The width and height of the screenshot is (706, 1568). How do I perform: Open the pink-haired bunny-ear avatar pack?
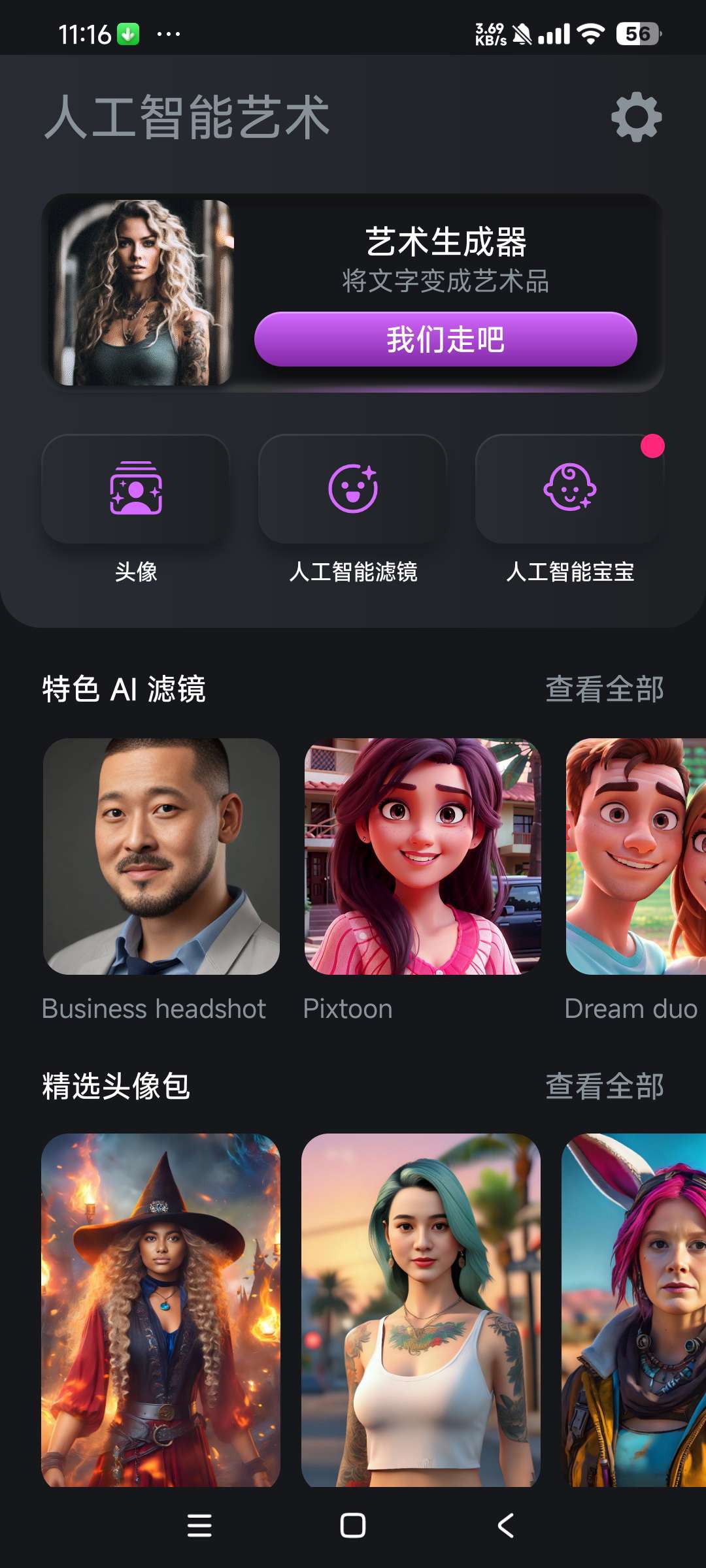click(x=633, y=1310)
